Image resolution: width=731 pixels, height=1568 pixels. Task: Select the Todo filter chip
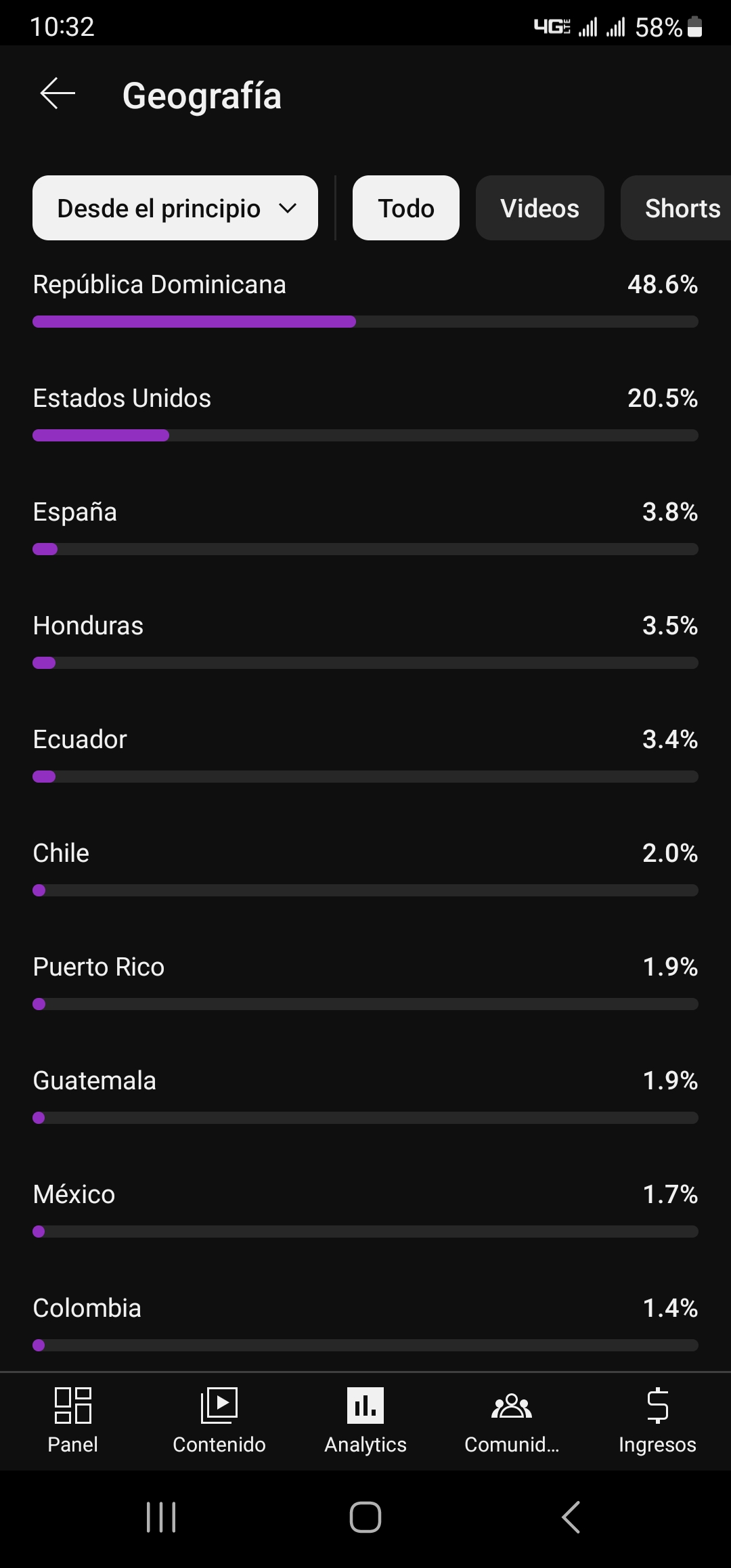(406, 208)
